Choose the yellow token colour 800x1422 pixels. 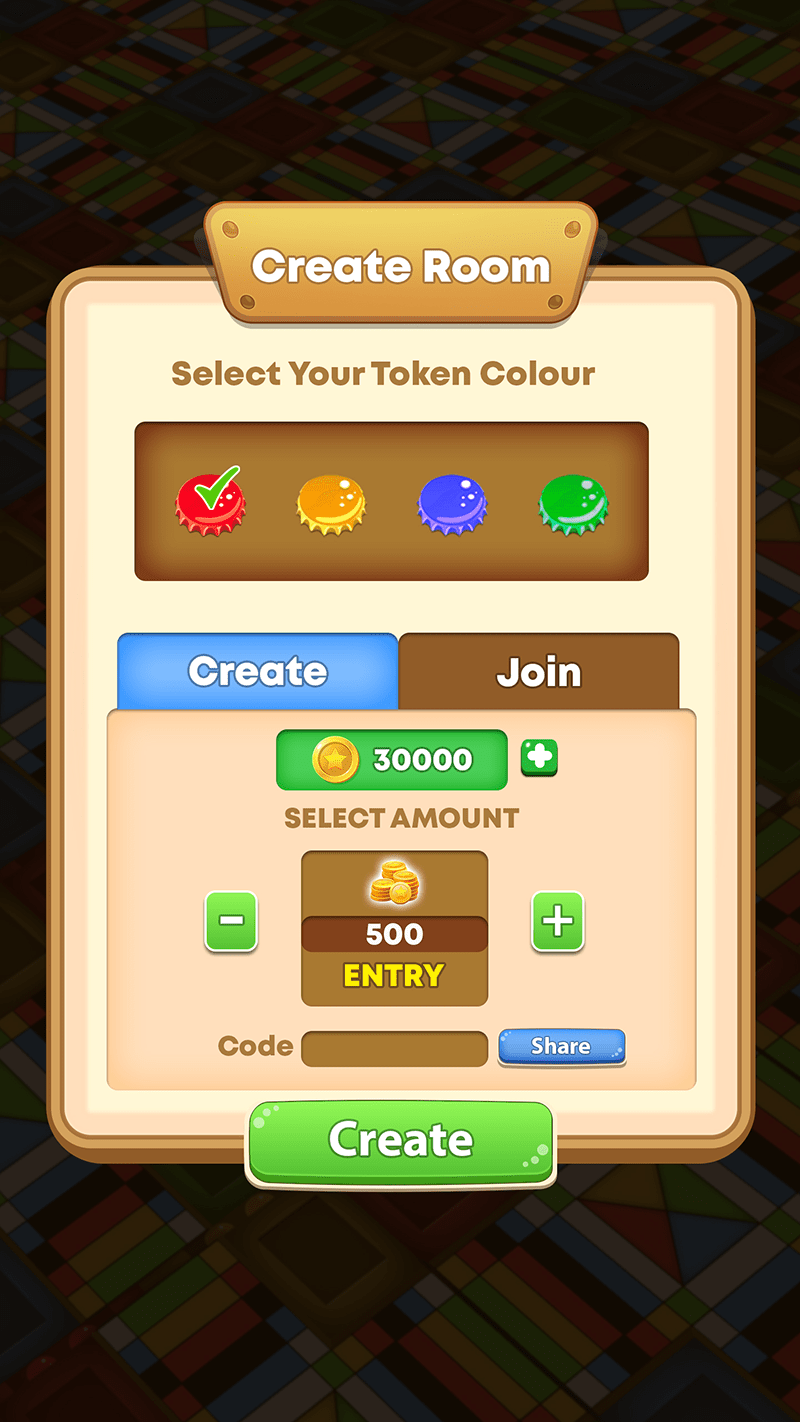tap(331, 505)
